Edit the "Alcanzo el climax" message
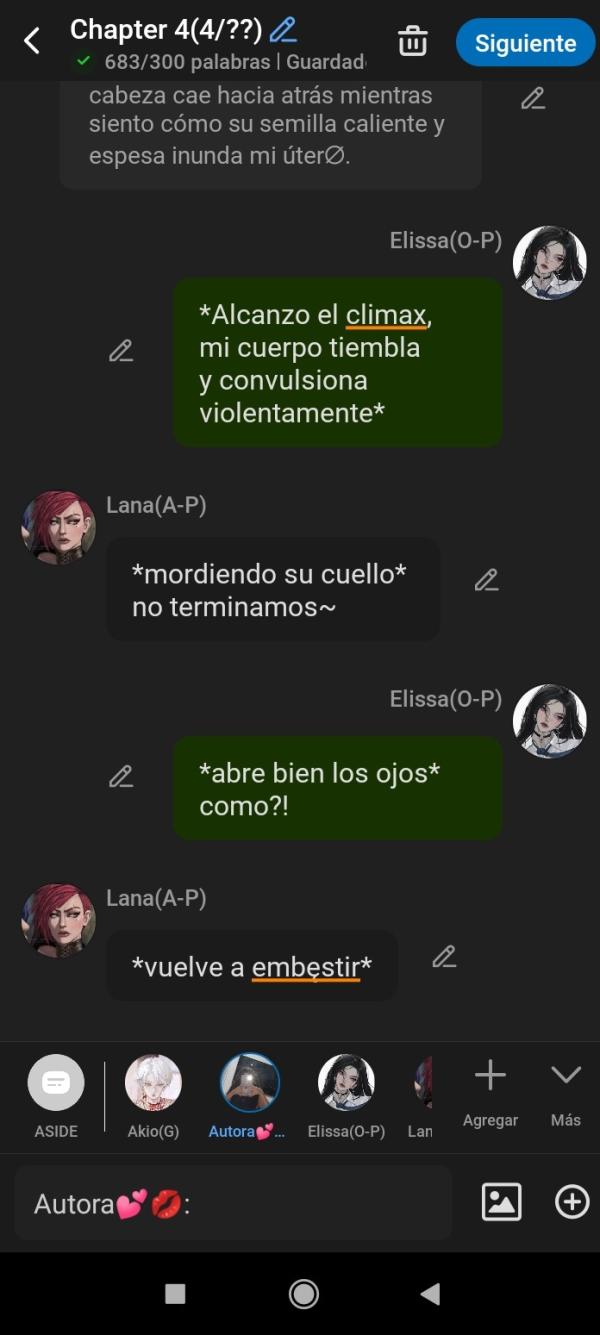Viewport: 600px width, 1335px height. [121, 351]
